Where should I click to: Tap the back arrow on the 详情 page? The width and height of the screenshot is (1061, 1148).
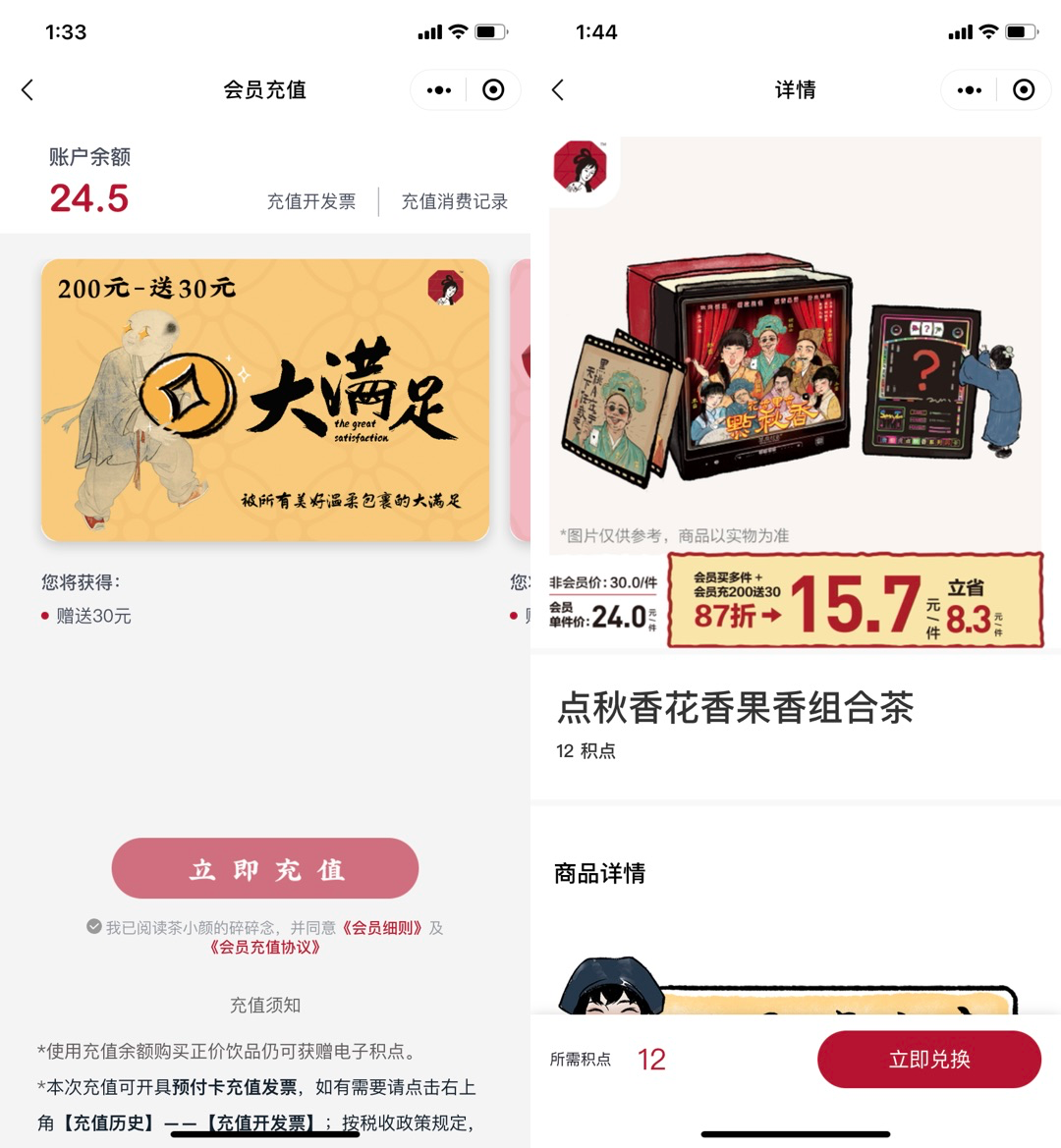(x=557, y=89)
